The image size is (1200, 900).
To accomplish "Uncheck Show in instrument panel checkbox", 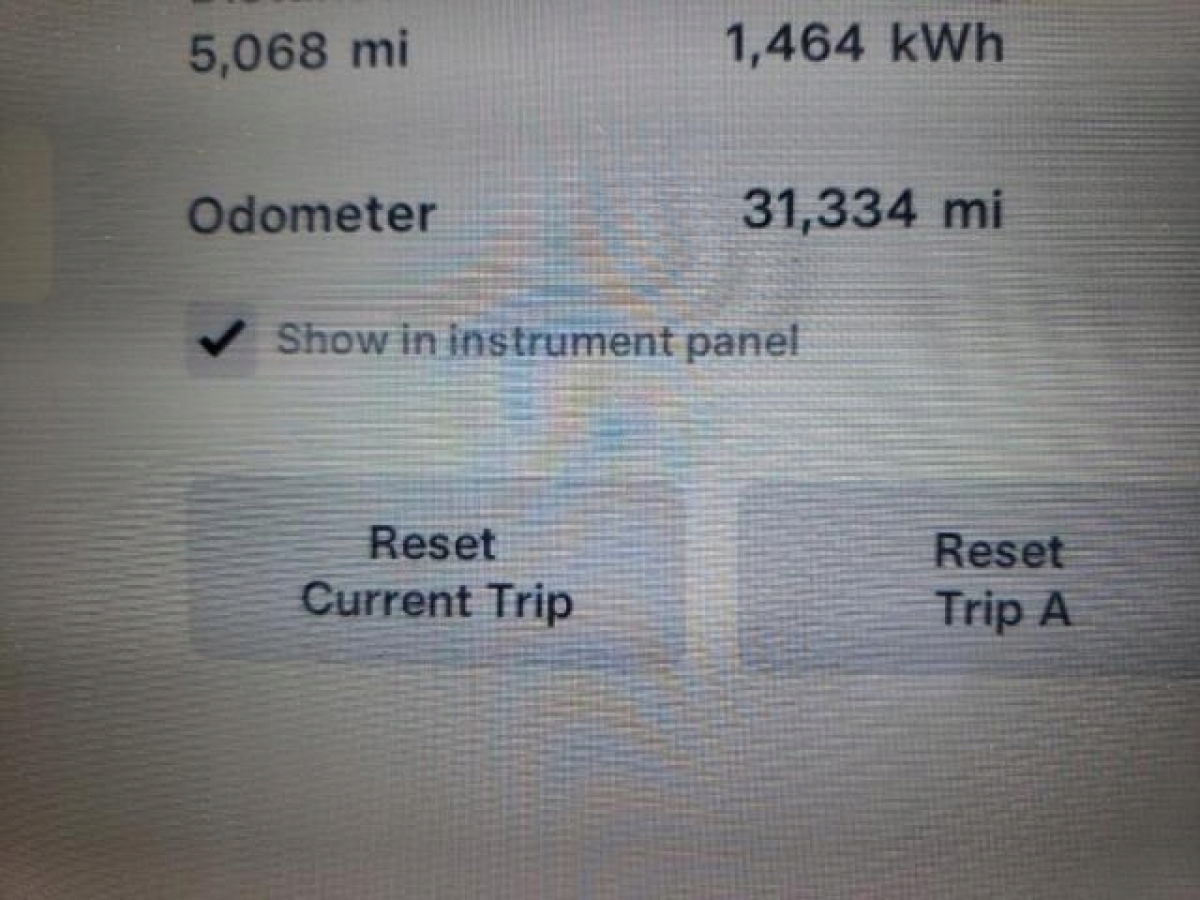I will click(220, 342).
